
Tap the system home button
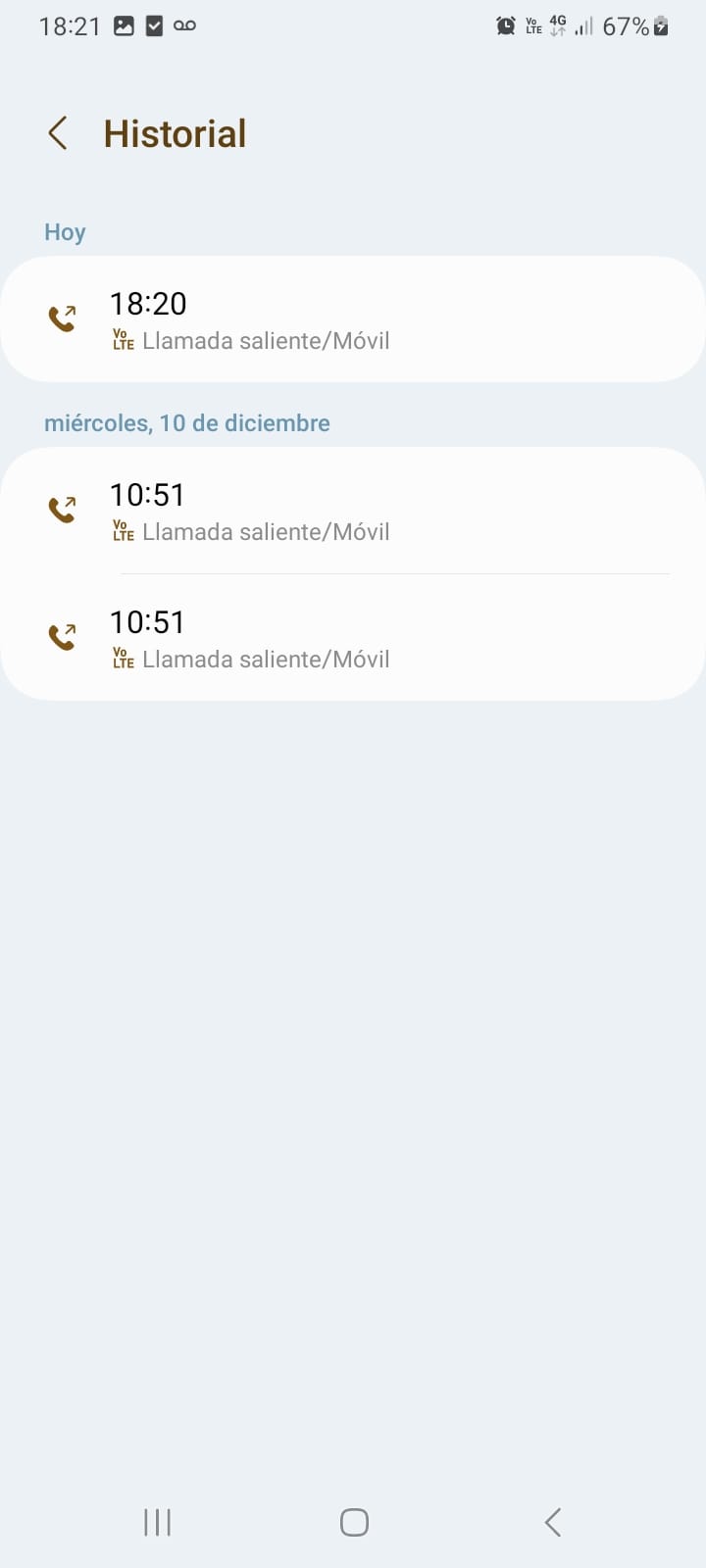click(x=354, y=1522)
